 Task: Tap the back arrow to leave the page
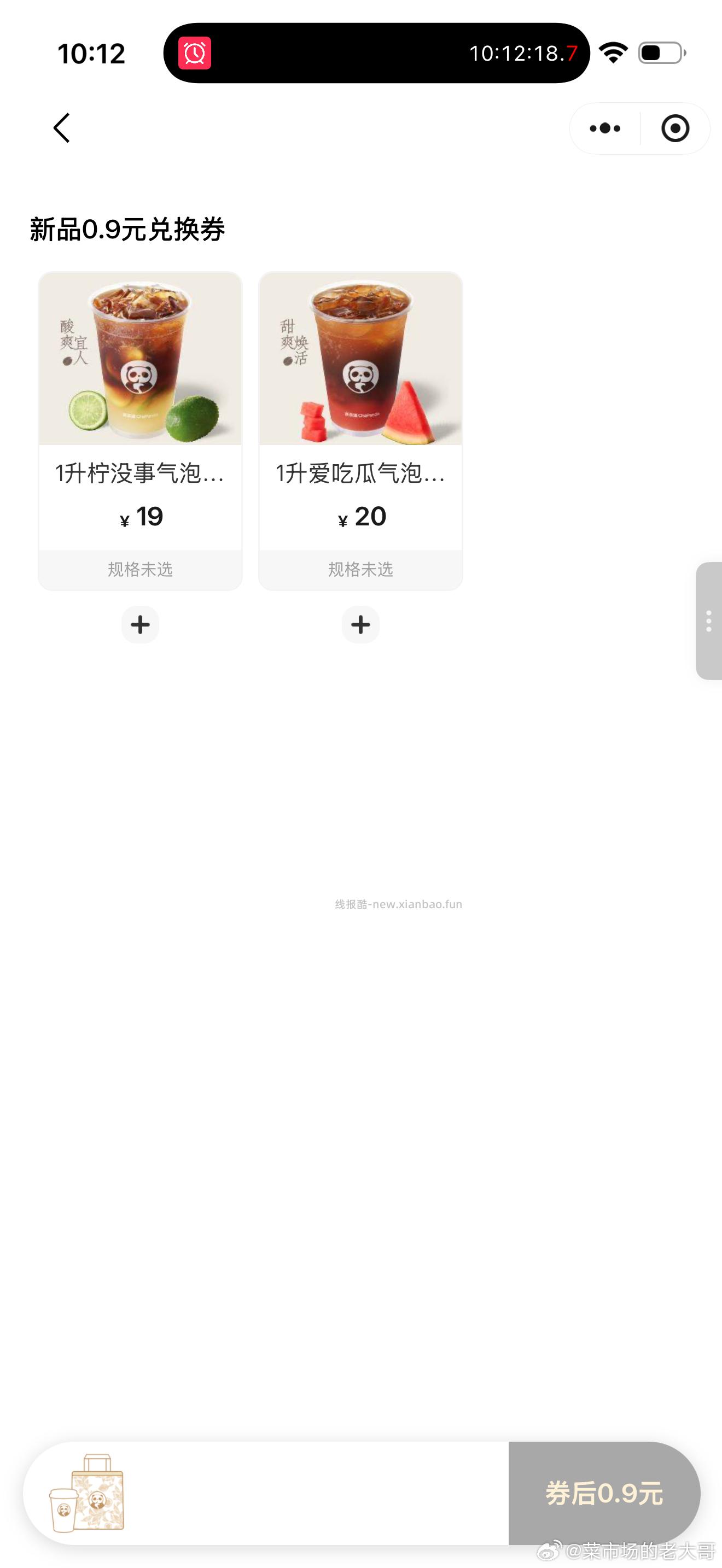61,128
